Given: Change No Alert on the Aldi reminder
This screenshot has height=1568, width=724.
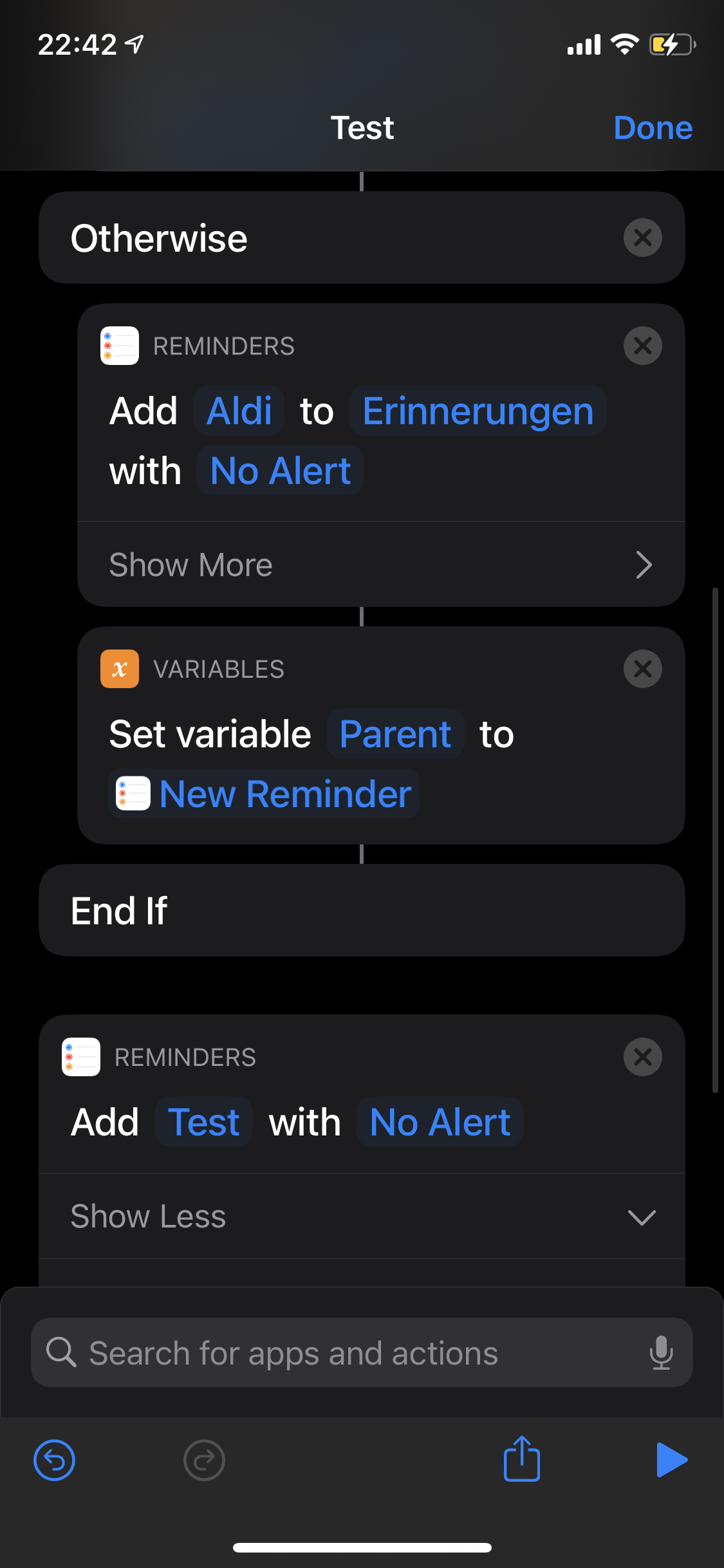Looking at the screenshot, I should tap(281, 471).
